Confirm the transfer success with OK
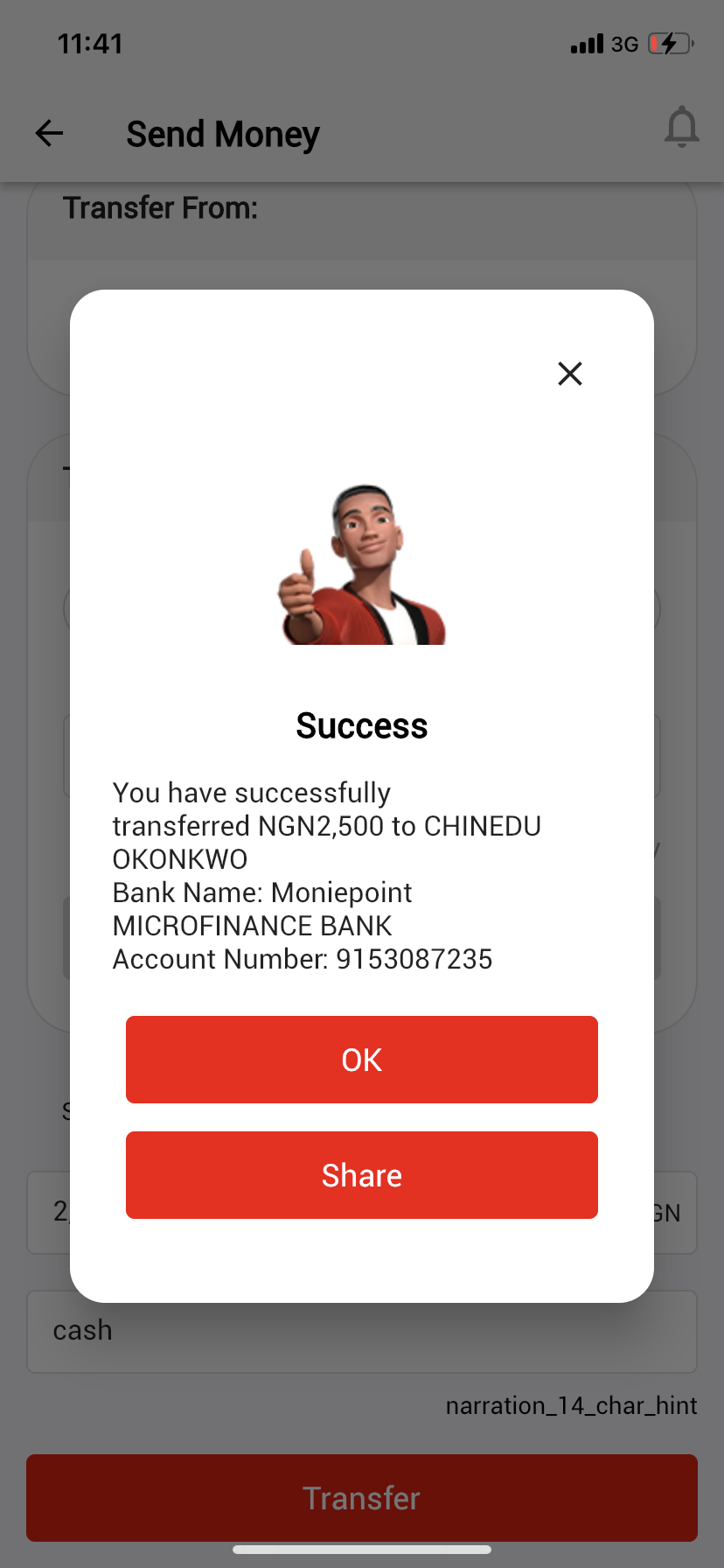 (362, 1060)
